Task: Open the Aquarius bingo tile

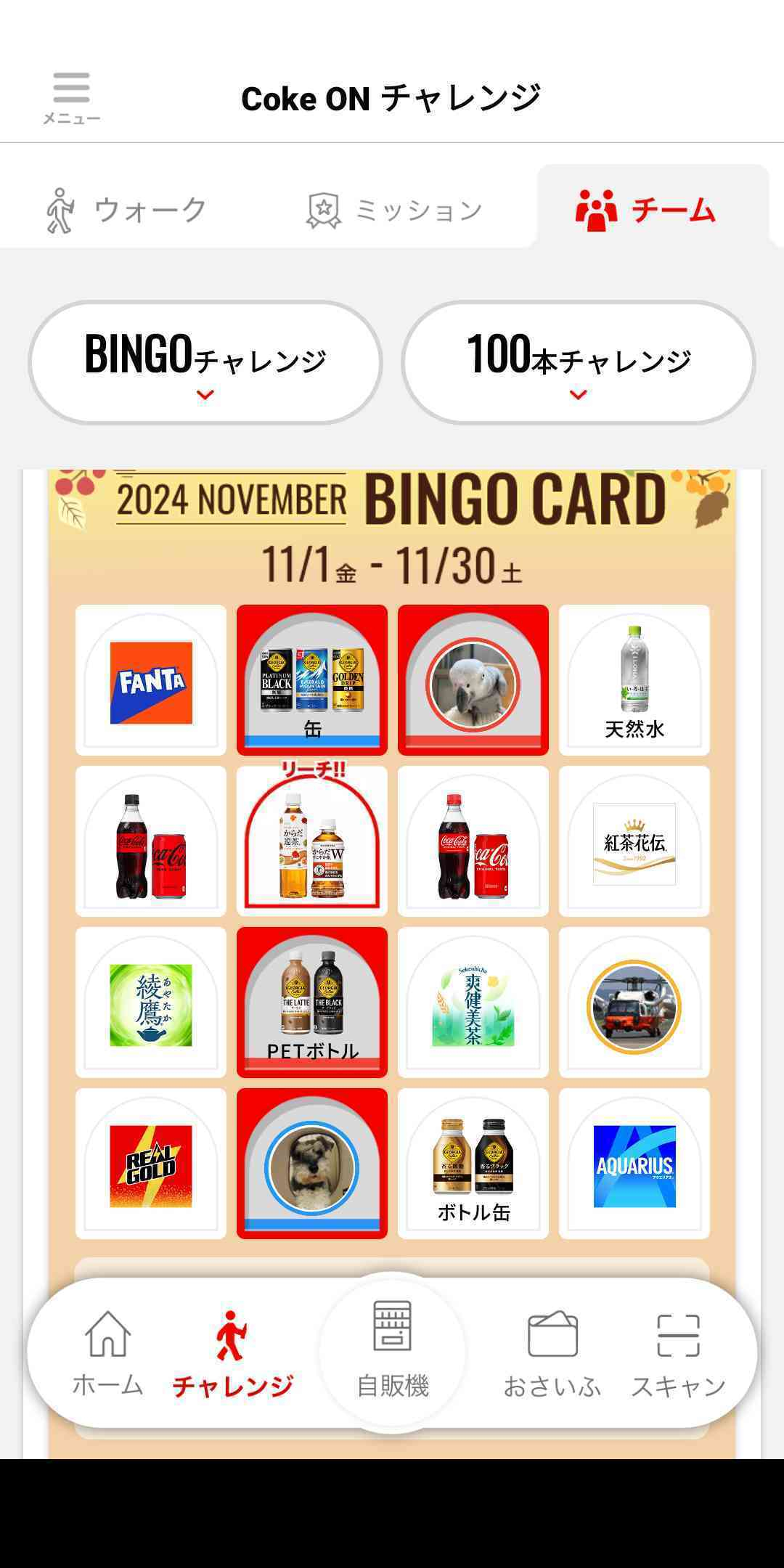Action: click(x=634, y=1164)
